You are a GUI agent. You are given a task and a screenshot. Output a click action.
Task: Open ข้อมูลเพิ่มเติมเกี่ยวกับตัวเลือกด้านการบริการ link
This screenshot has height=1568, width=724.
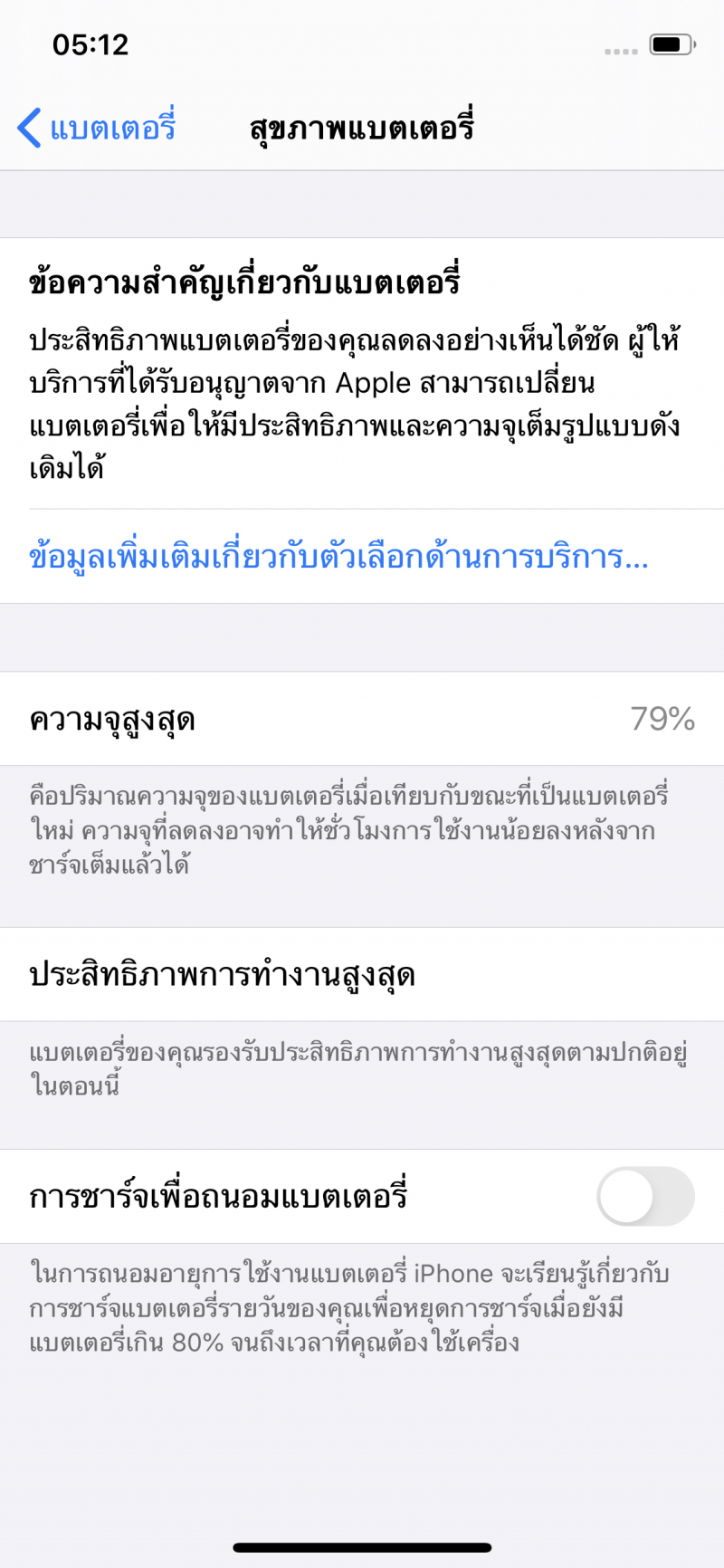pyautogui.click(x=338, y=557)
